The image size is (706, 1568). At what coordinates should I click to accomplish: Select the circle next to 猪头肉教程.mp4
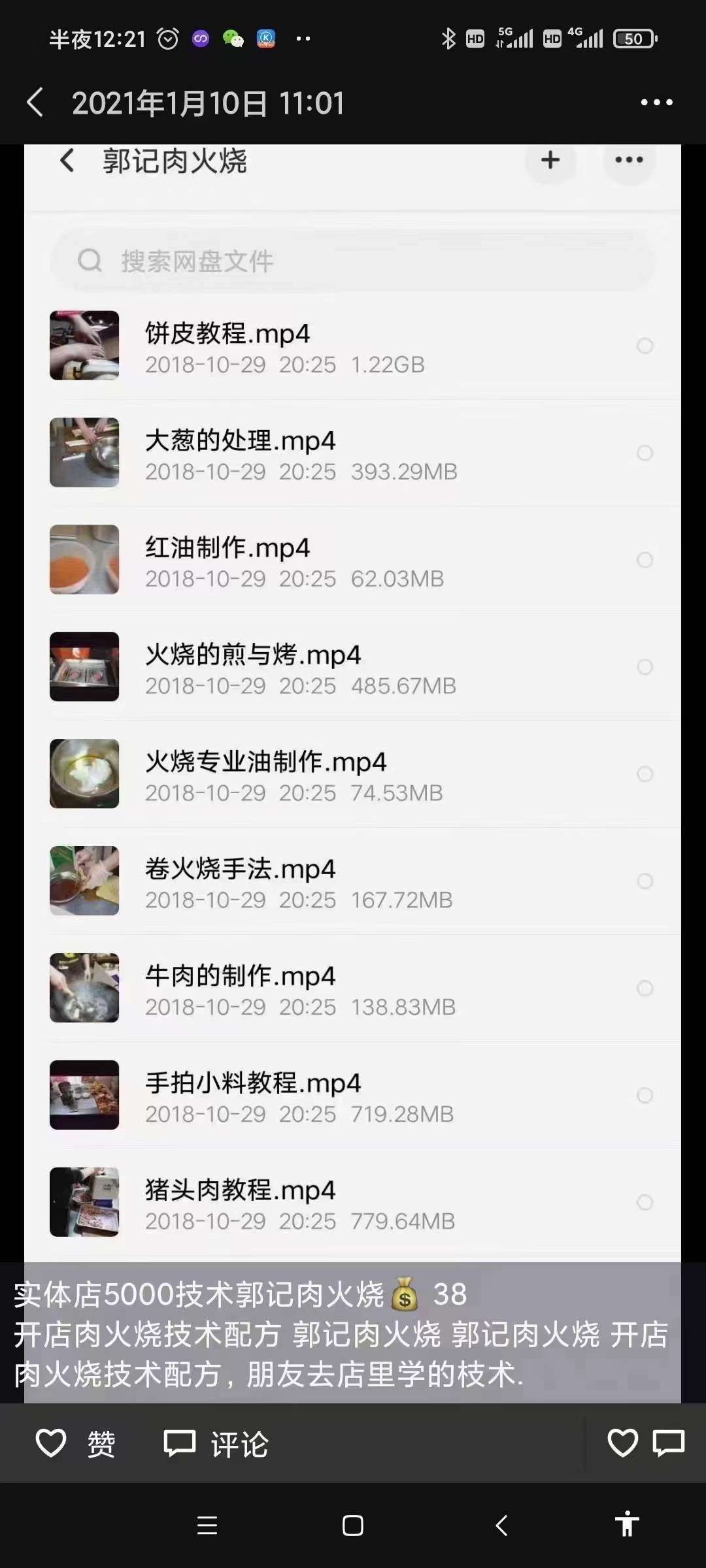point(646,1202)
